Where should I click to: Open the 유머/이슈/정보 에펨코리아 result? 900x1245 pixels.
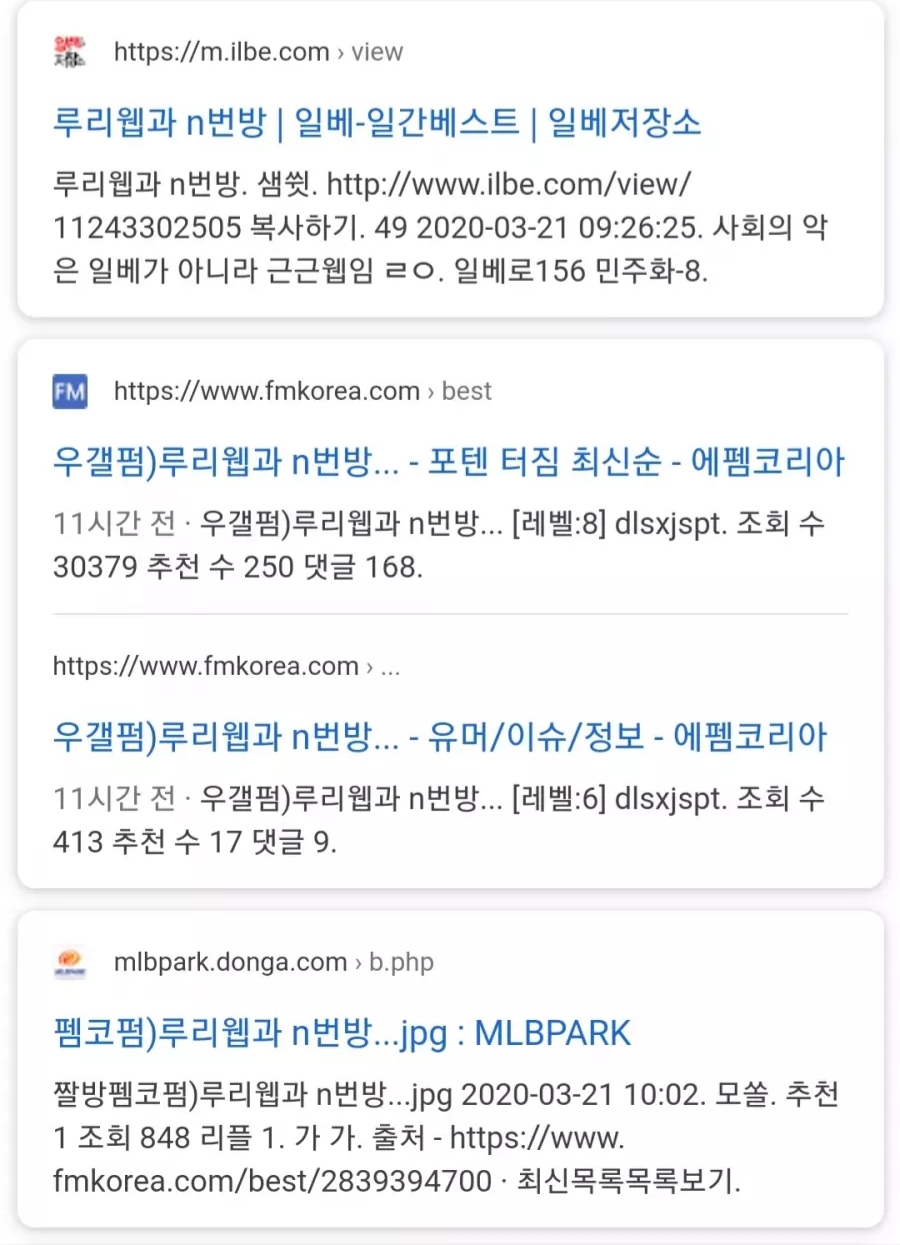click(440, 737)
